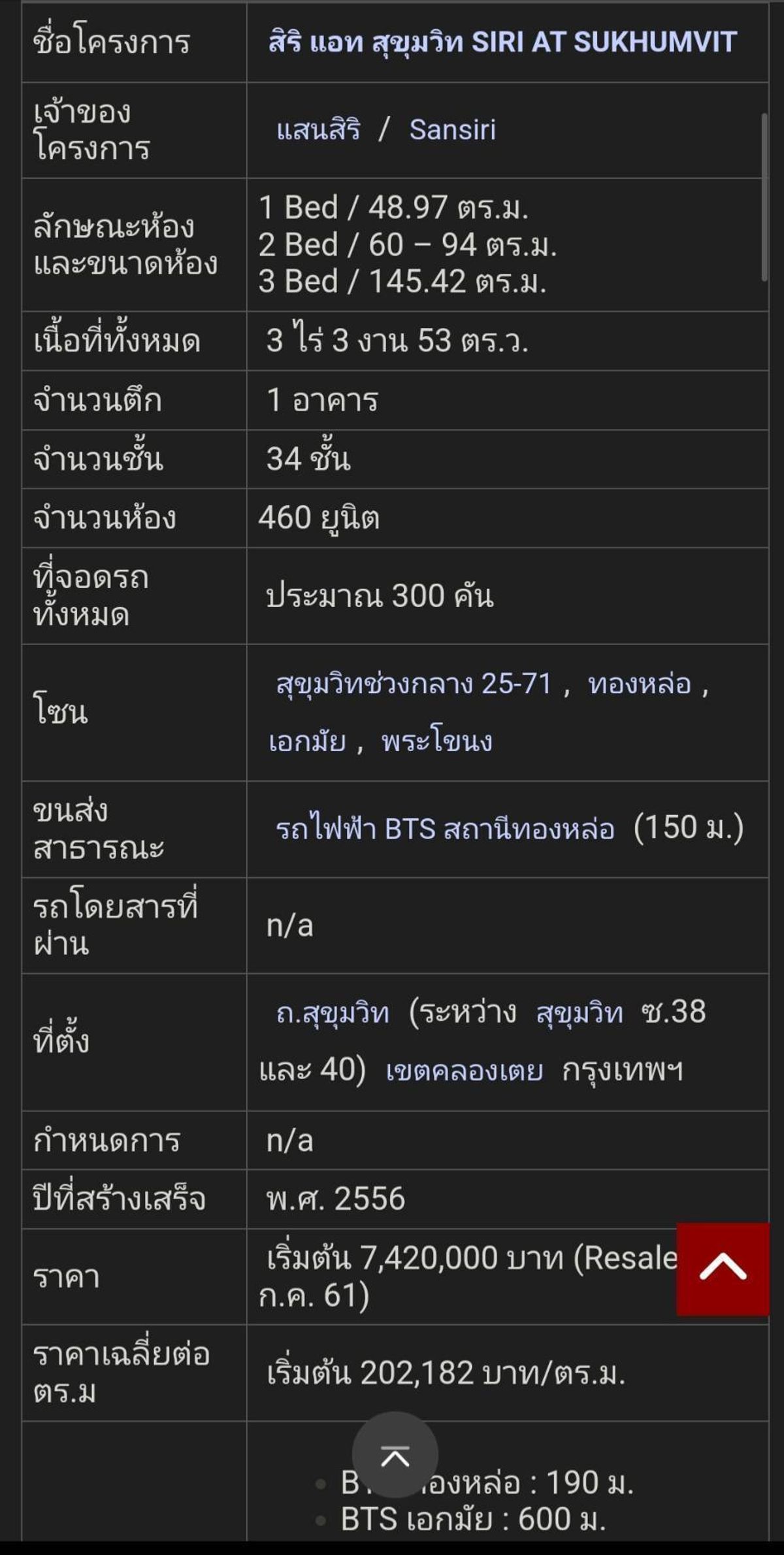The width and height of the screenshot is (784, 1555).
Task: Open the เอกมัย zone link
Action: 308,741
